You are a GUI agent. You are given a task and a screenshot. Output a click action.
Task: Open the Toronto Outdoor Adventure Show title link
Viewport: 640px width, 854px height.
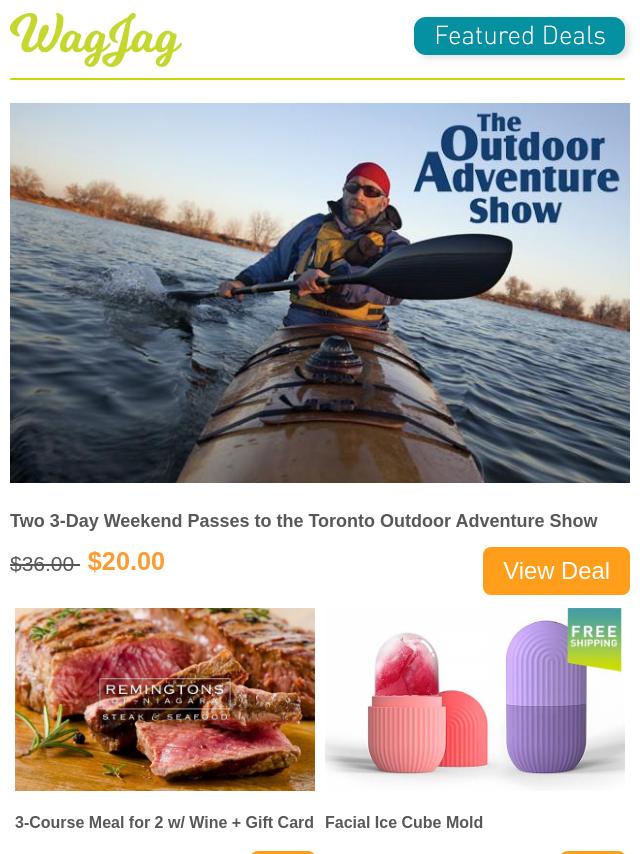tap(303, 521)
